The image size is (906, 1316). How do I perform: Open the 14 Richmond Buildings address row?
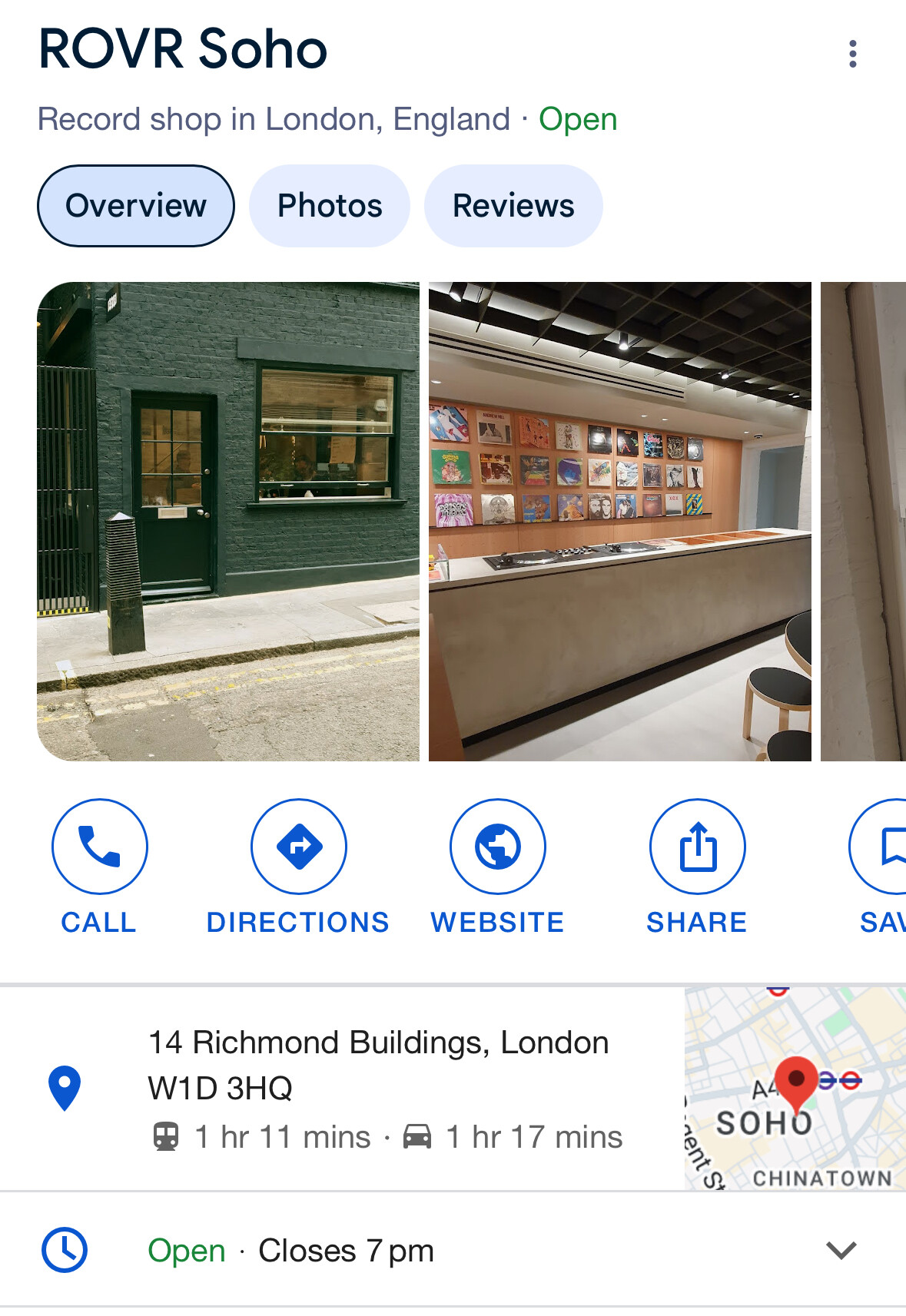tap(378, 1065)
